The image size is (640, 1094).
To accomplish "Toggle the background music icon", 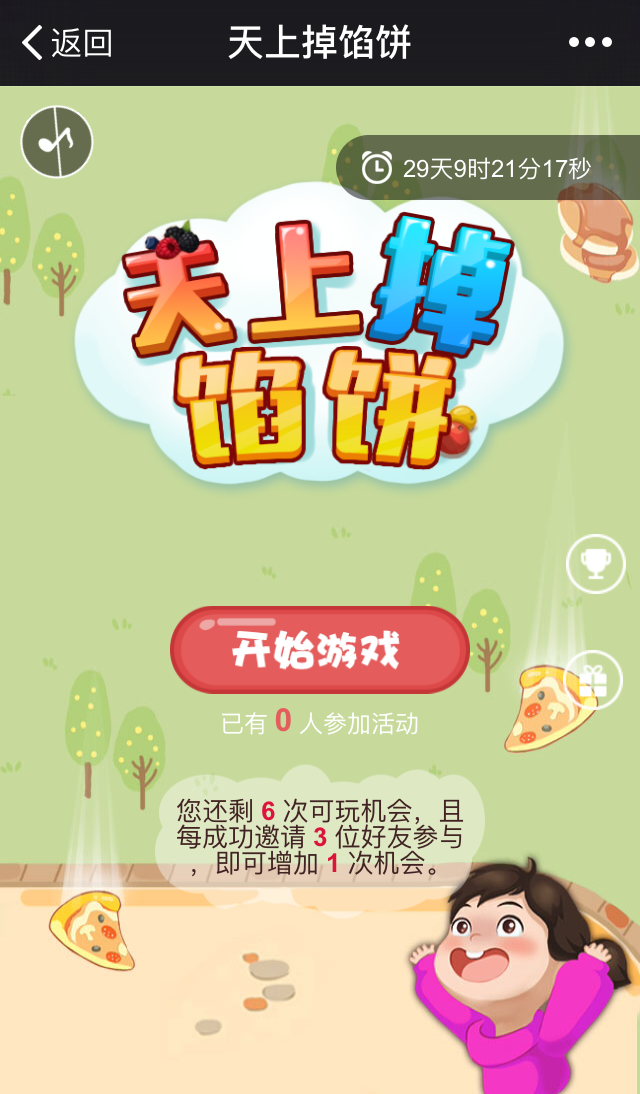I will pyautogui.click(x=57, y=142).
